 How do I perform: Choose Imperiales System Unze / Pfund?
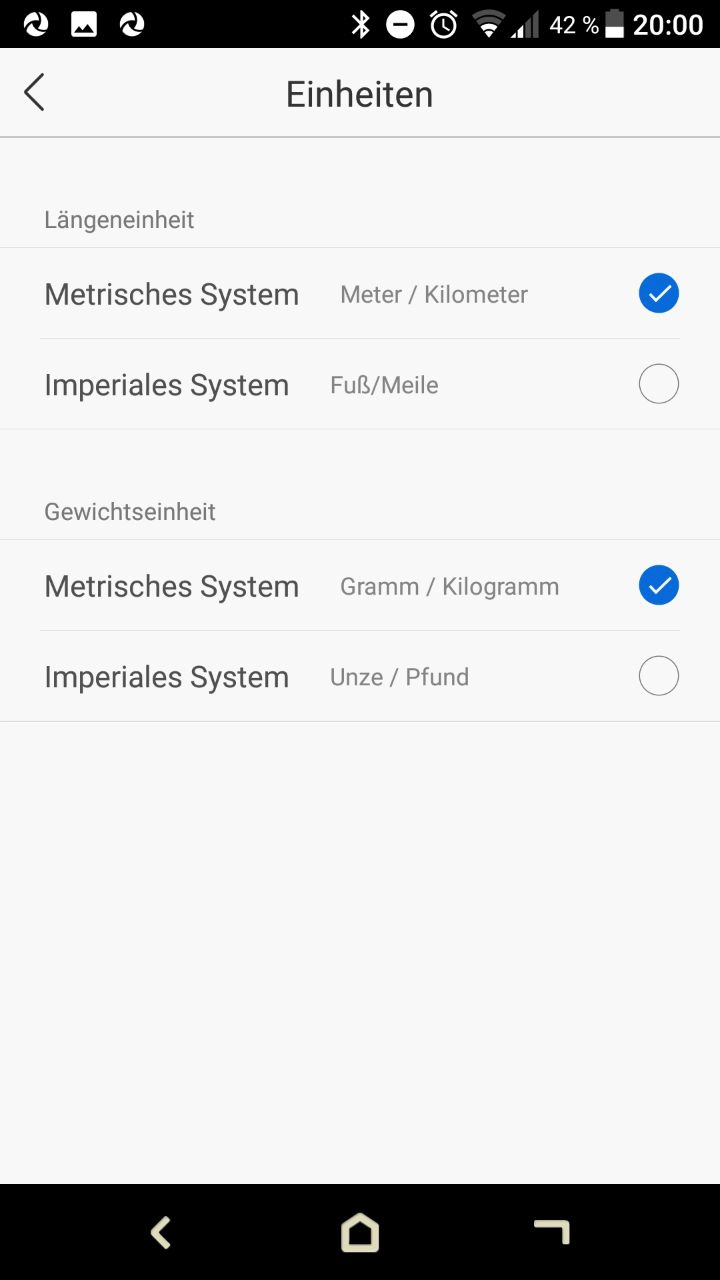(658, 677)
